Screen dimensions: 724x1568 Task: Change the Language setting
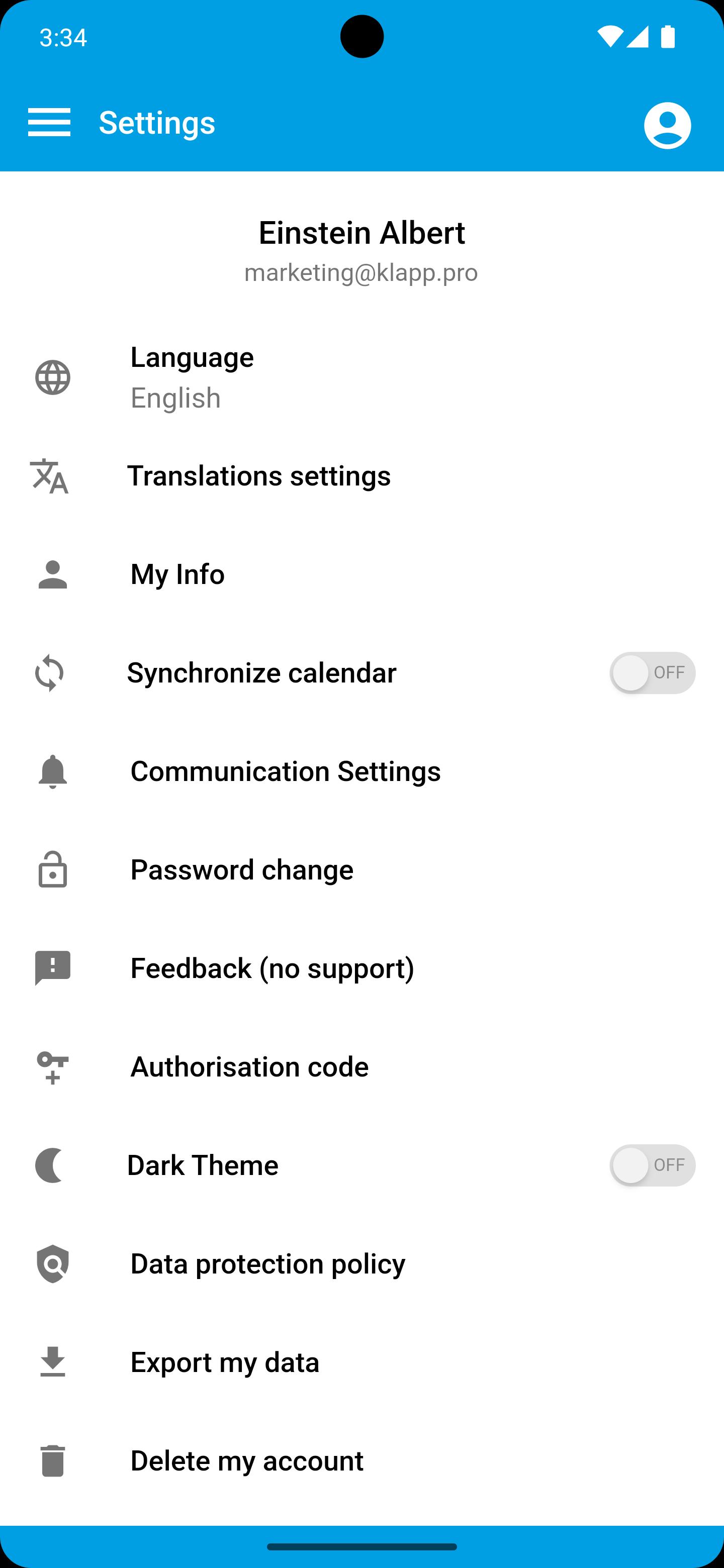click(361, 377)
